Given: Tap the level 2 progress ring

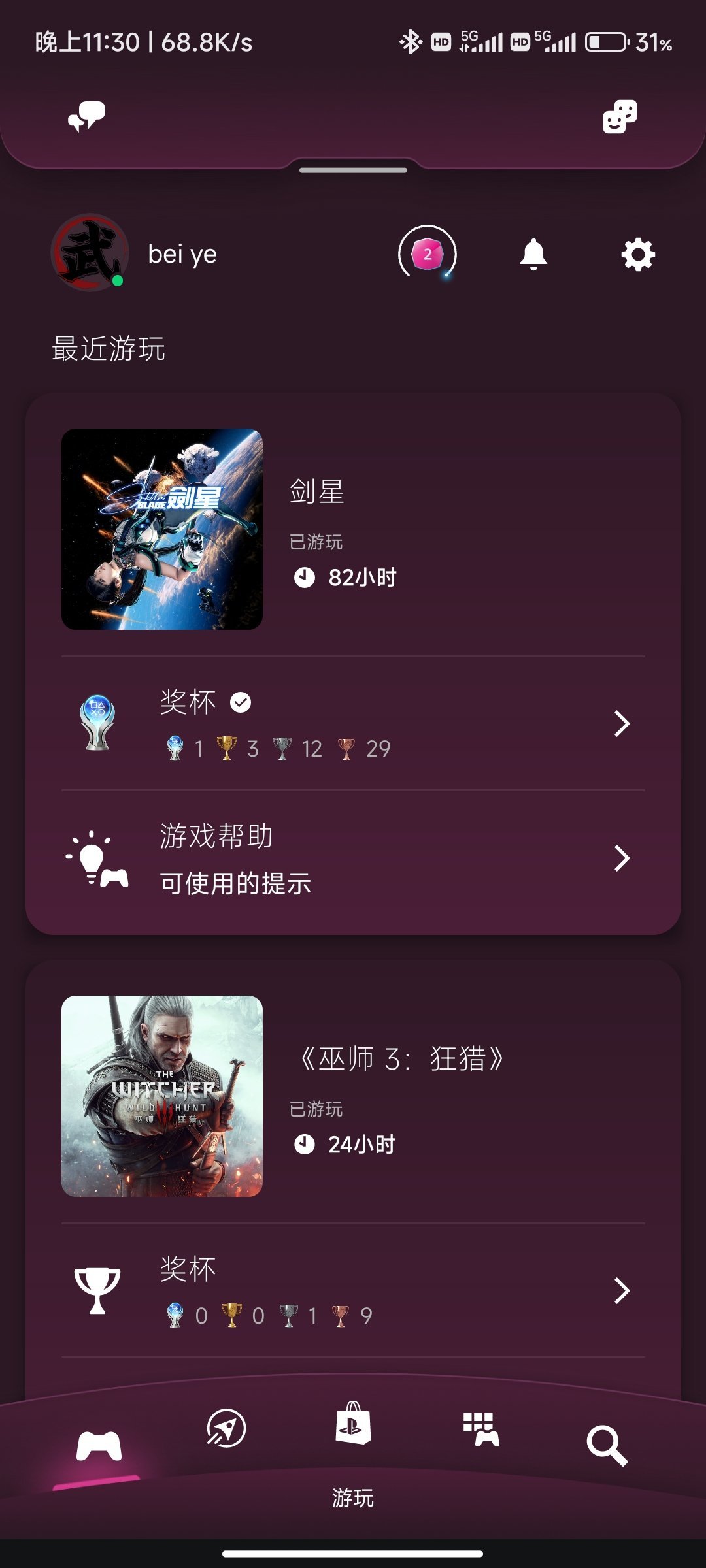Looking at the screenshot, I should (428, 255).
